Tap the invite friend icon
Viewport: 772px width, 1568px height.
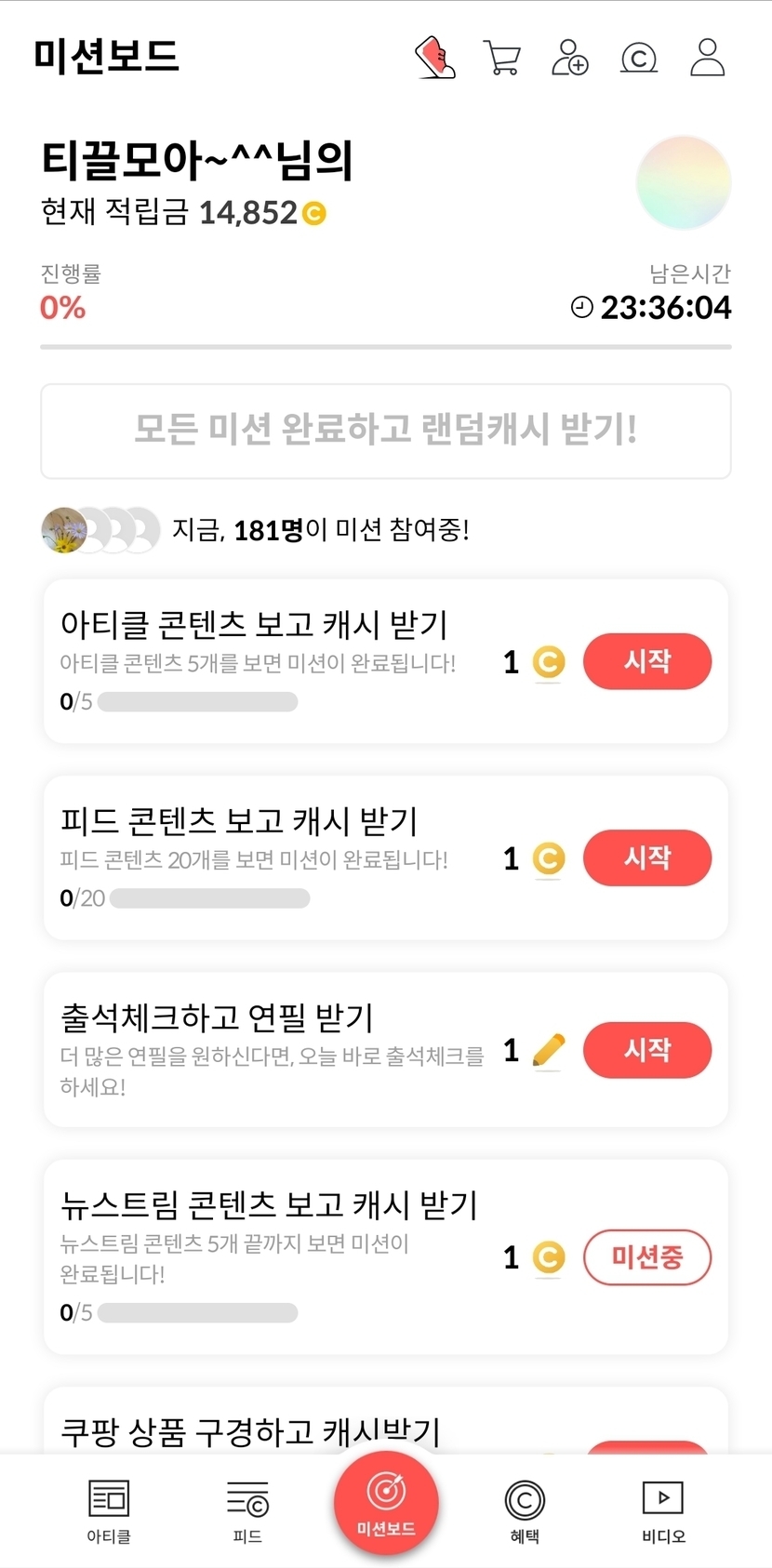tap(570, 58)
